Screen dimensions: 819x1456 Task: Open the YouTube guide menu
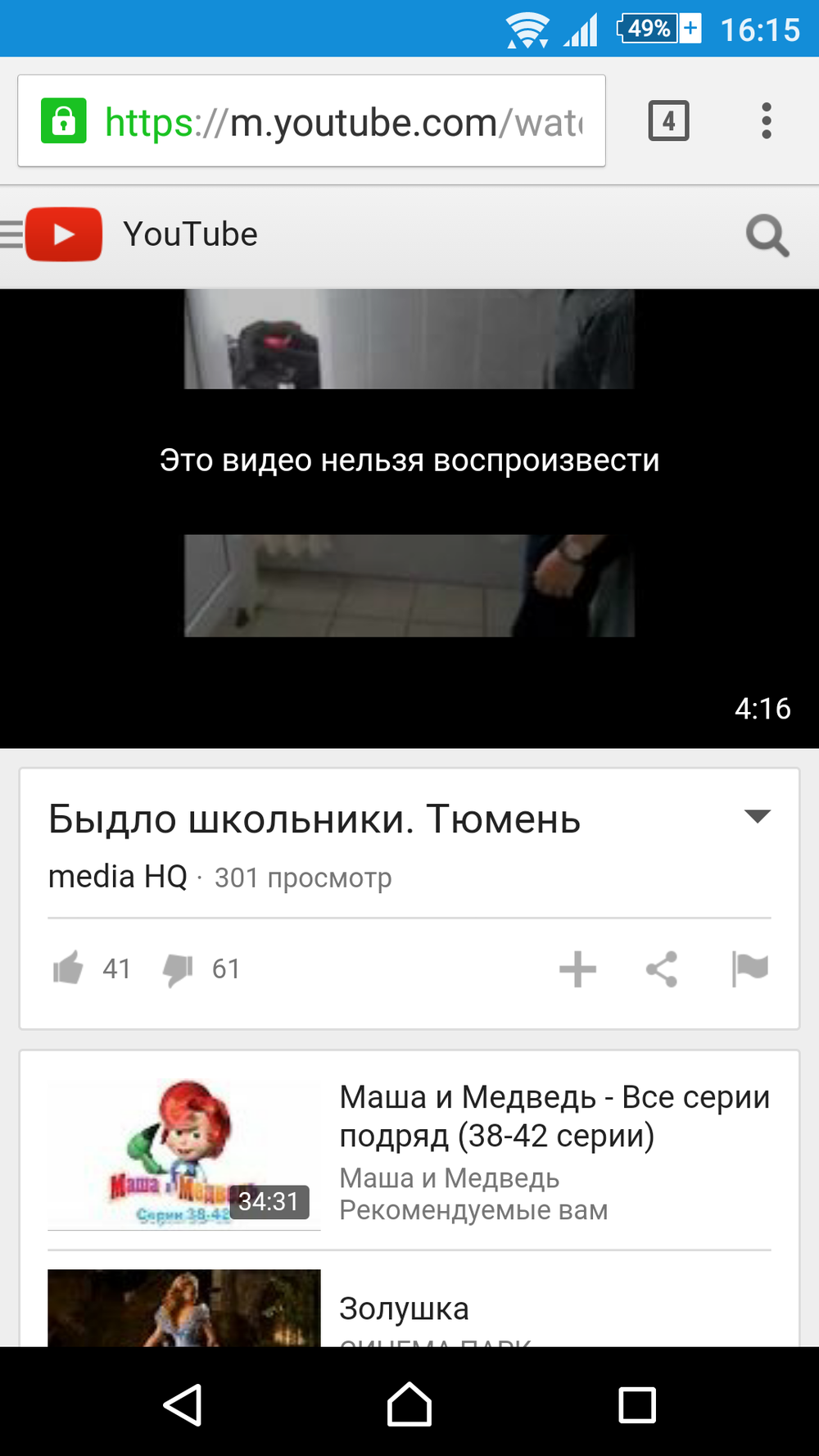11,234
